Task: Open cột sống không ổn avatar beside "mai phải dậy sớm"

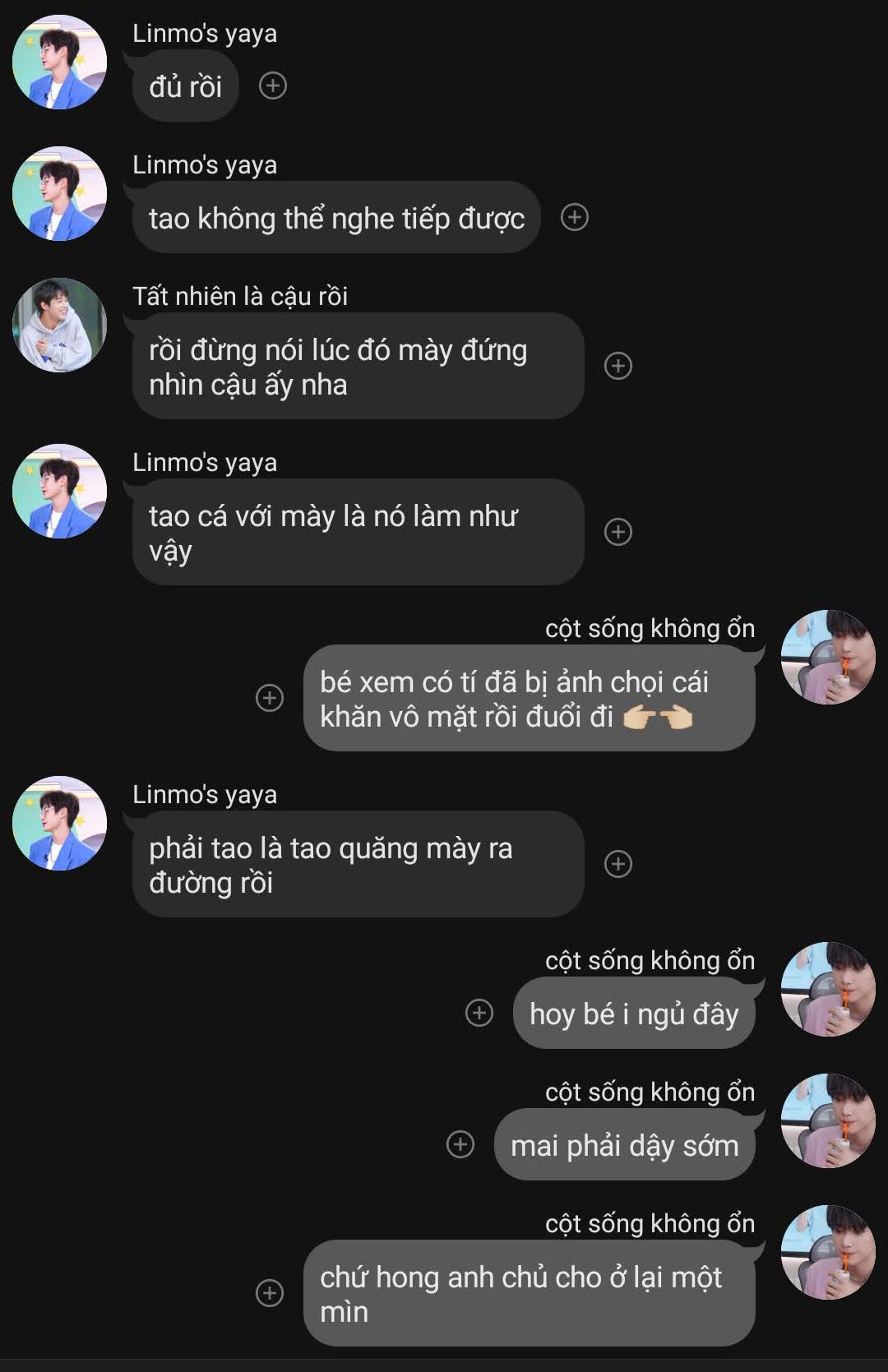Action: pos(827,1120)
